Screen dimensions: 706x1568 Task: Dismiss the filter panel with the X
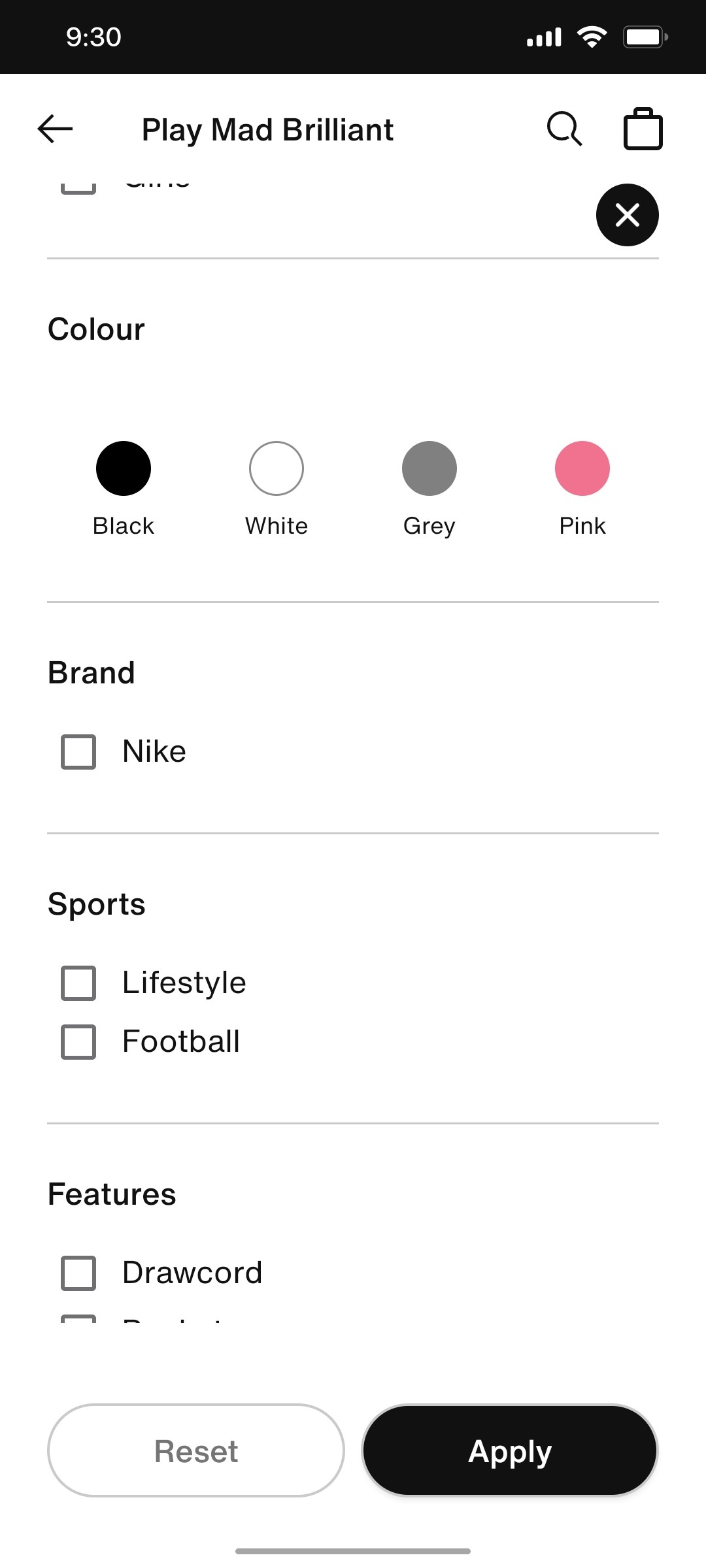[x=627, y=215]
